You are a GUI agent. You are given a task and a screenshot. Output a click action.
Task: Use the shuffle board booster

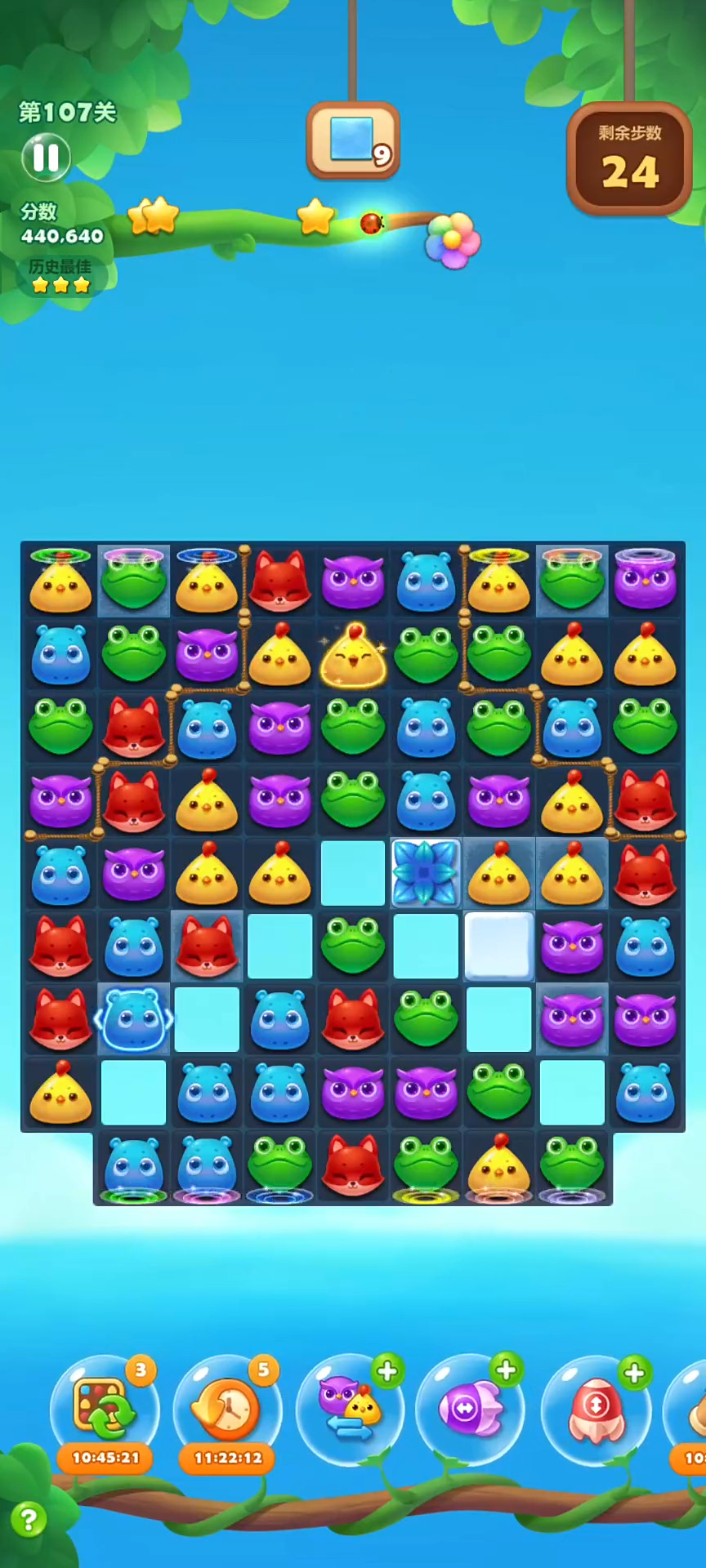click(x=105, y=1410)
